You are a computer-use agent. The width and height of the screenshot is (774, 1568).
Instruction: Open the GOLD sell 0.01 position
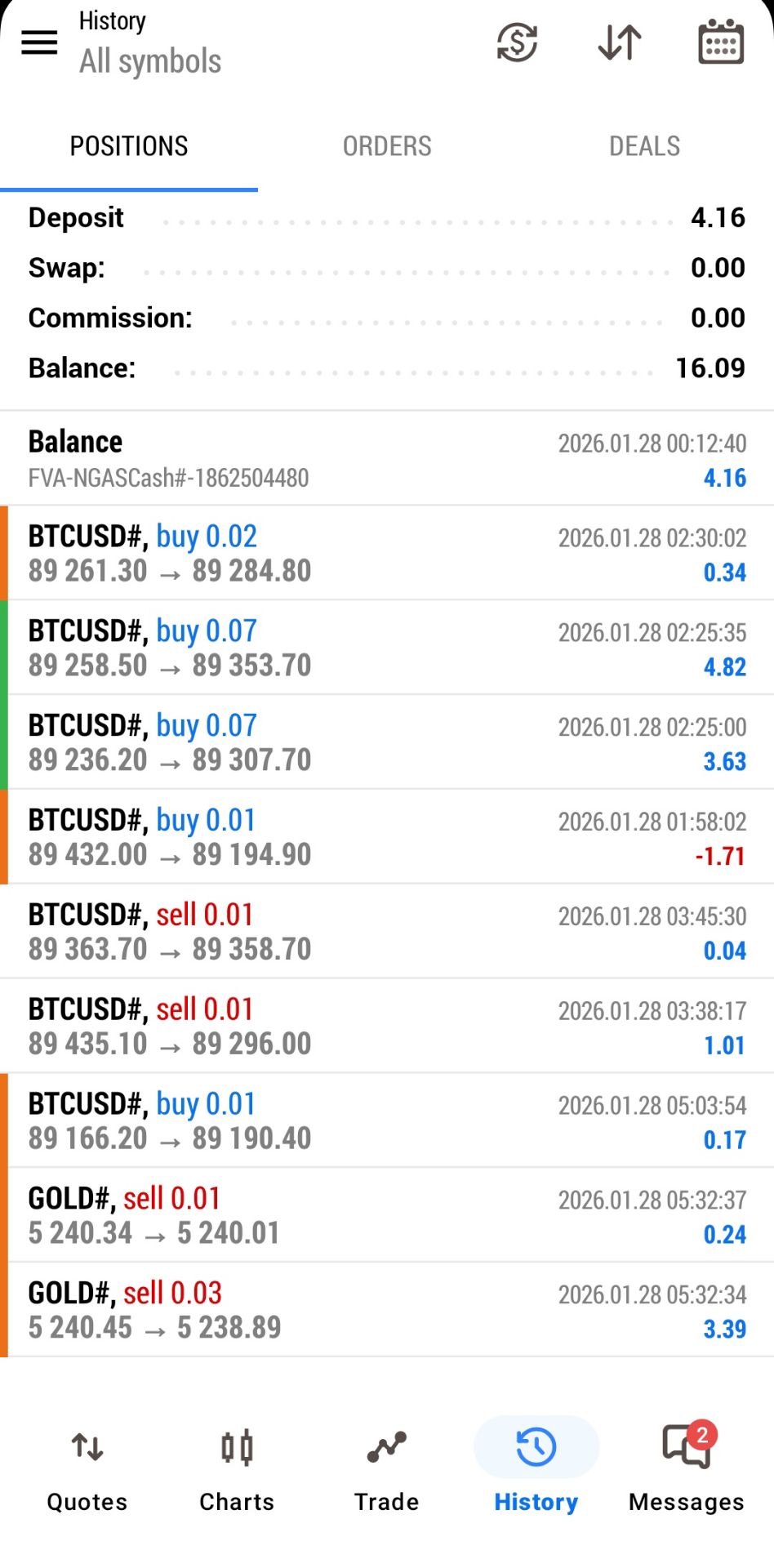pos(387,1217)
